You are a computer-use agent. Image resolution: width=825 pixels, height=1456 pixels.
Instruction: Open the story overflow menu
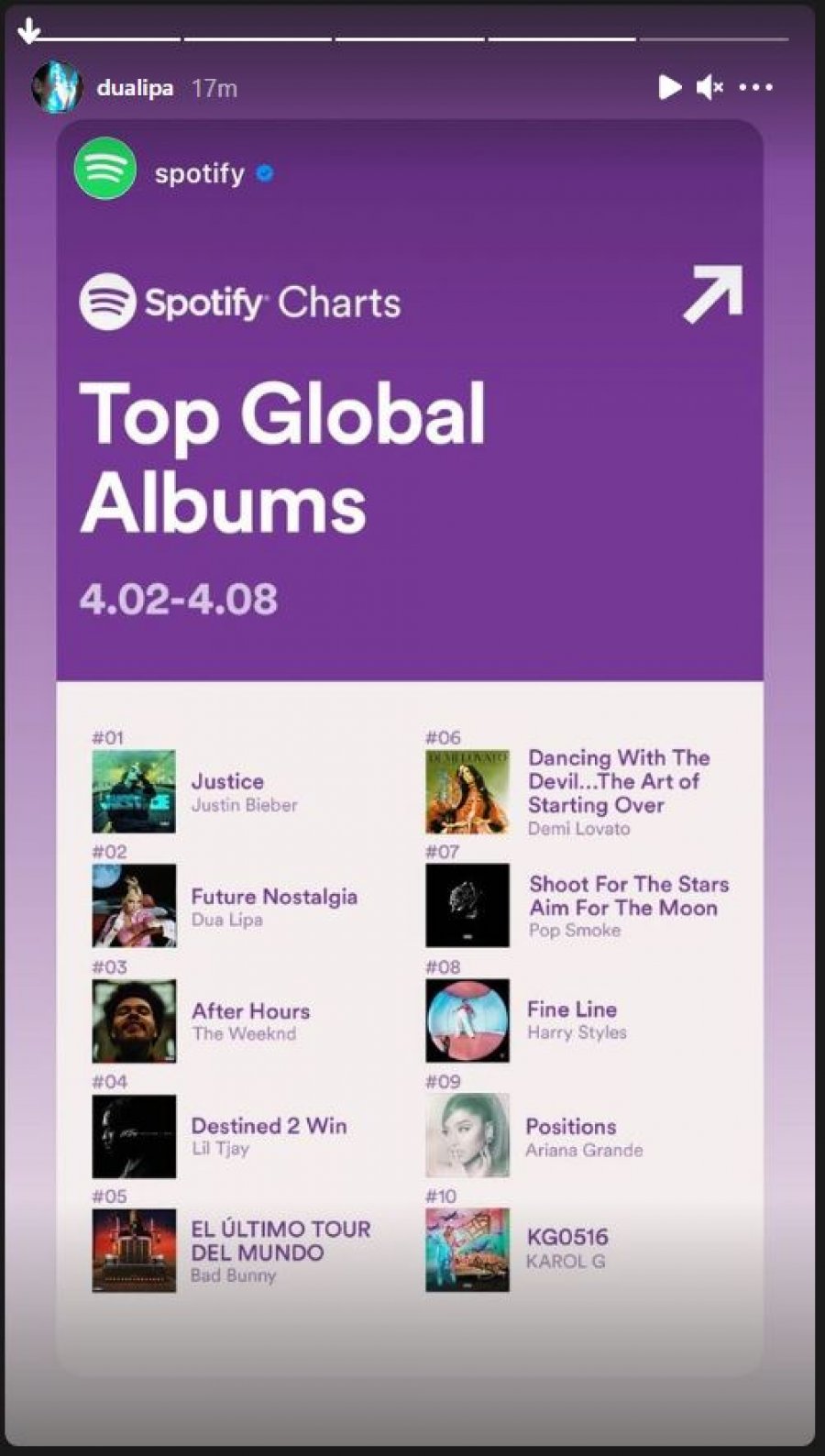pos(755,88)
